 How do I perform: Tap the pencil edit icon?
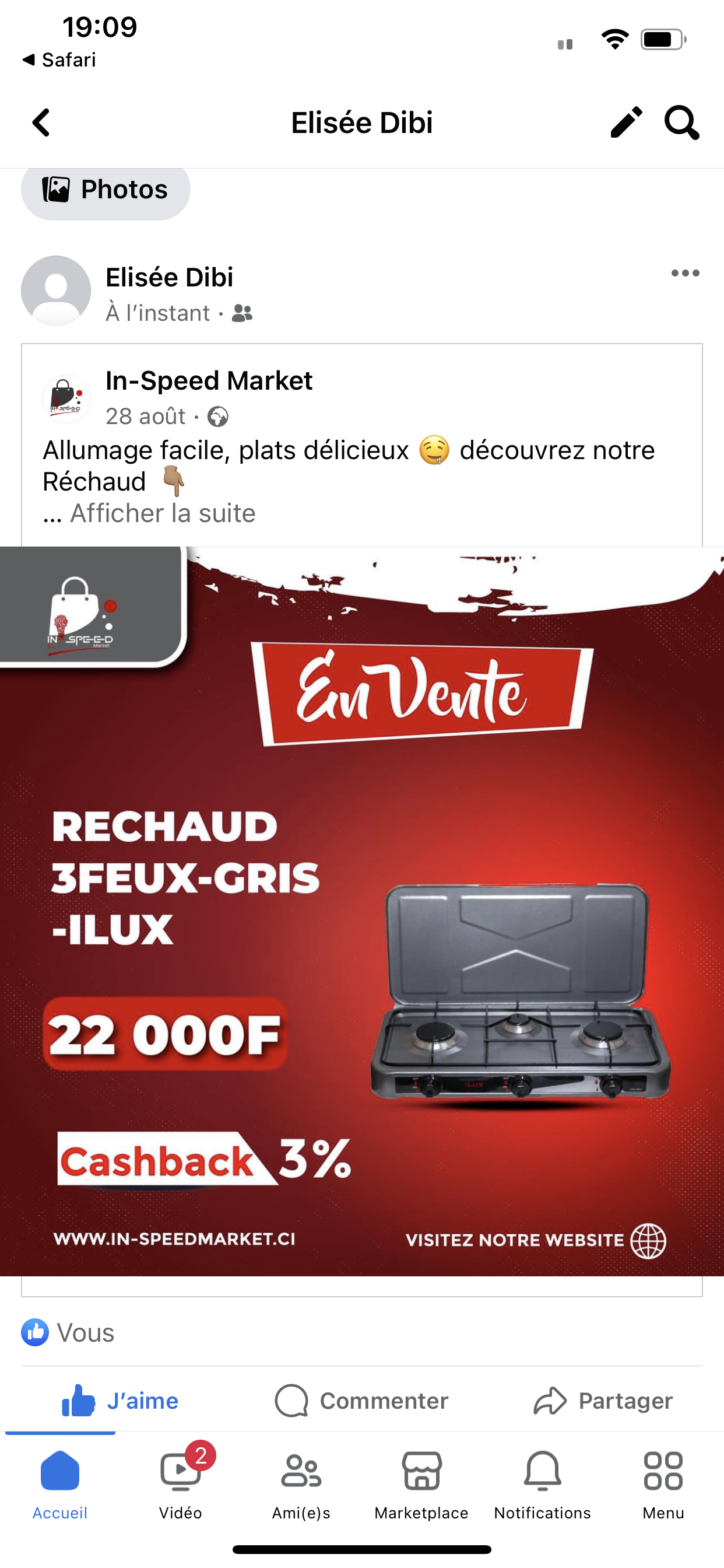pyautogui.click(x=626, y=123)
